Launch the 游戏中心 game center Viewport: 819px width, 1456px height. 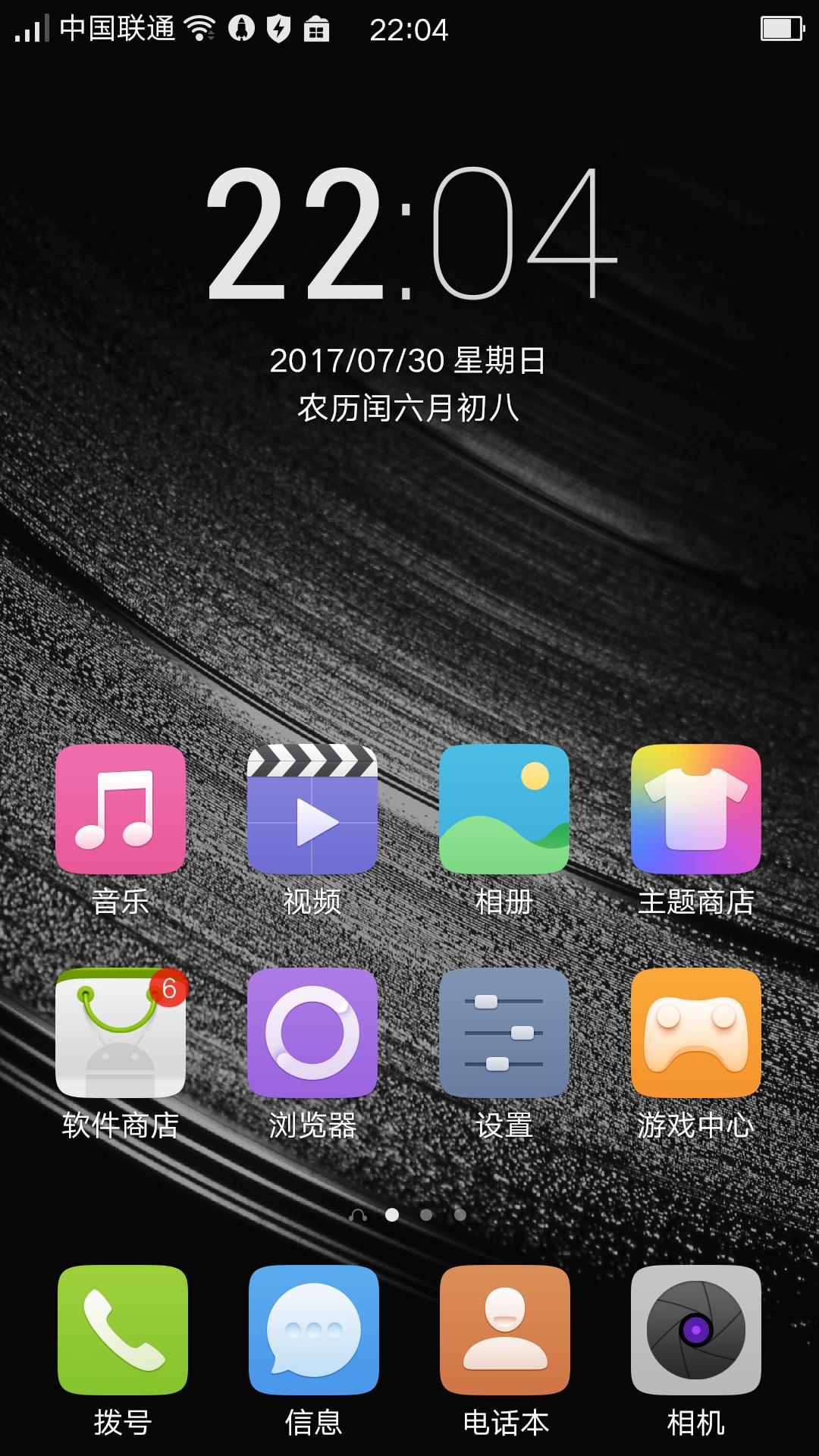pyautogui.click(x=695, y=1034)
